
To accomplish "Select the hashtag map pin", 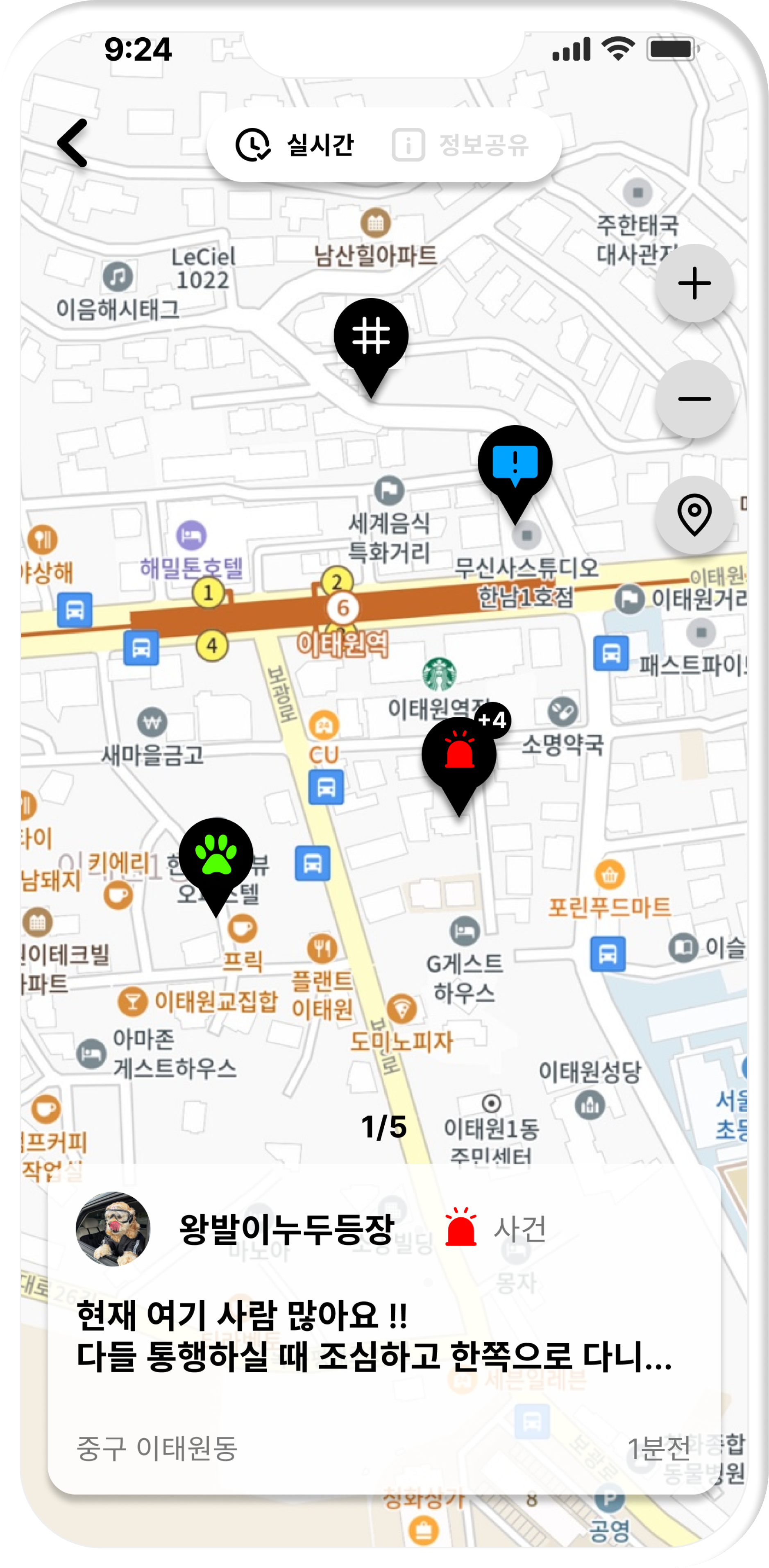I will (x=371, y=338).
